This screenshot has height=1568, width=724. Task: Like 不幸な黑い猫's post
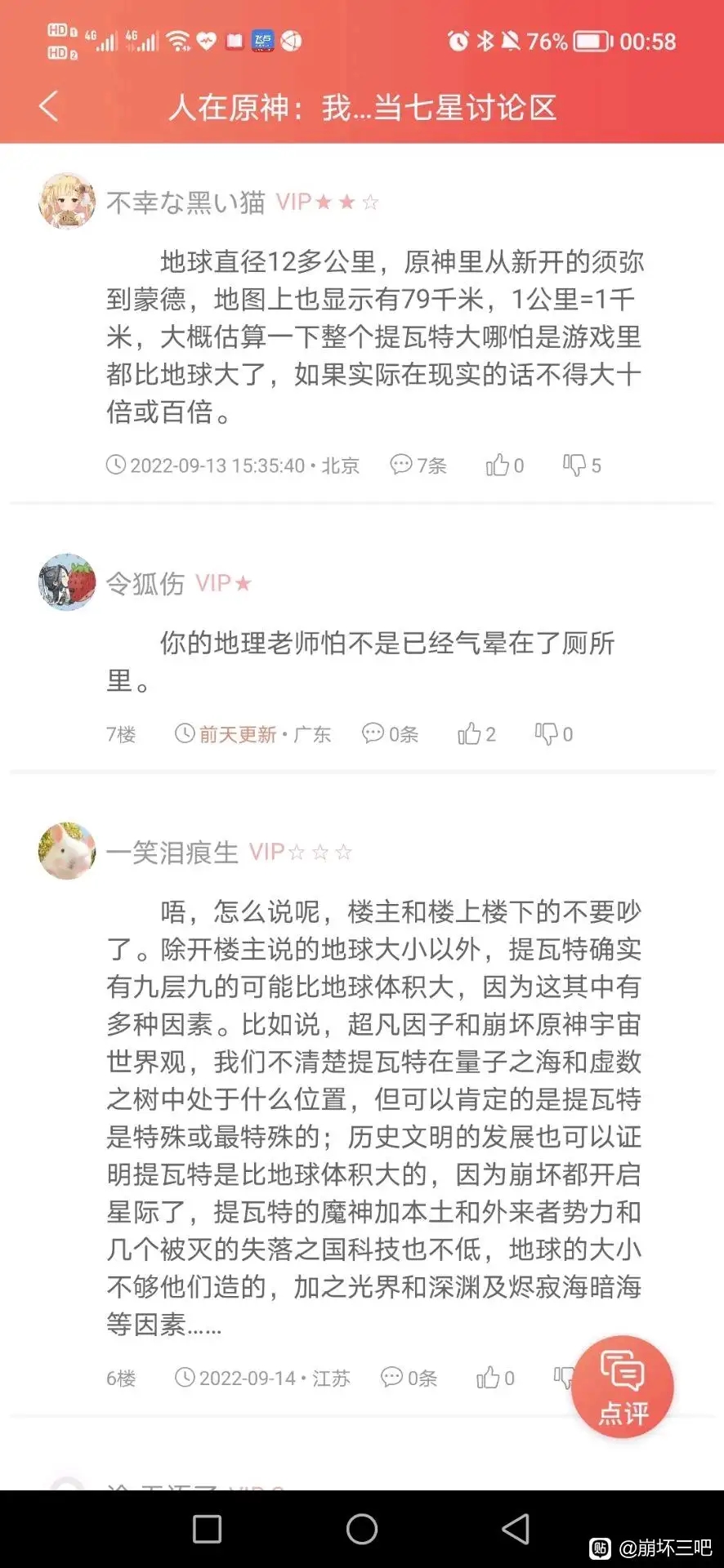point(504,465)
